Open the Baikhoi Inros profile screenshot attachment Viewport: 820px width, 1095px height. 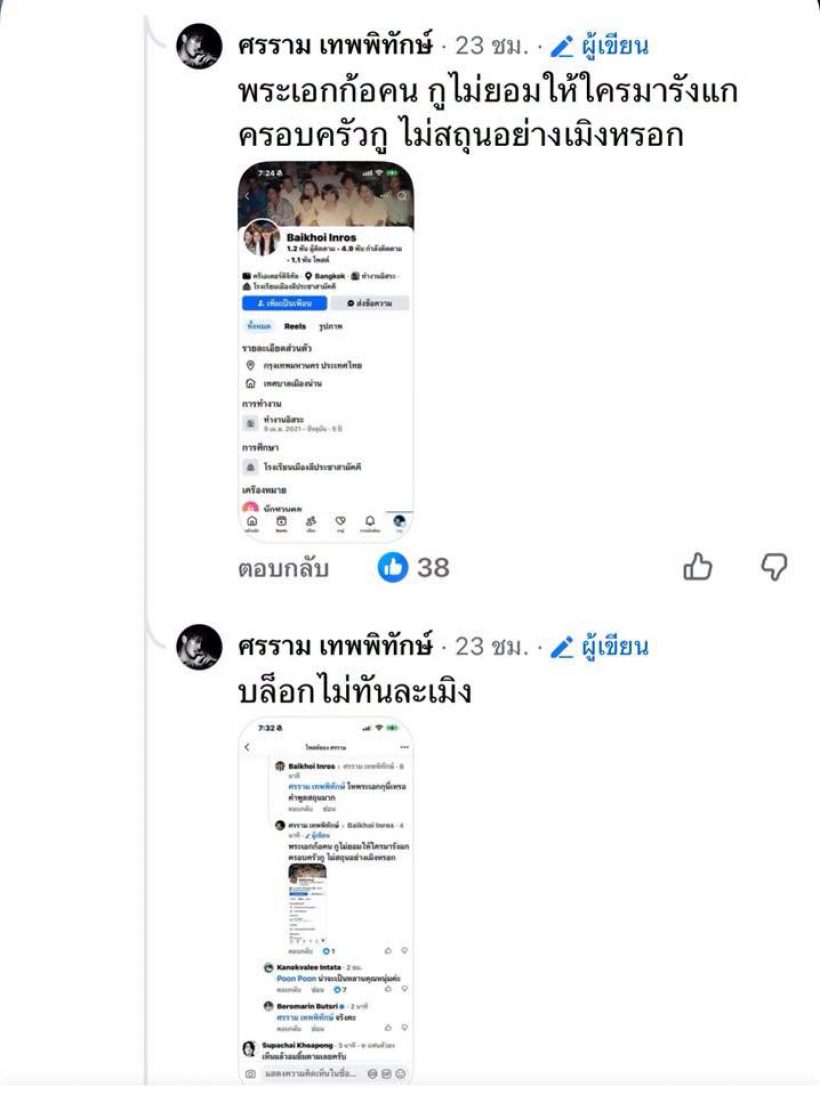tap(326, 350)
